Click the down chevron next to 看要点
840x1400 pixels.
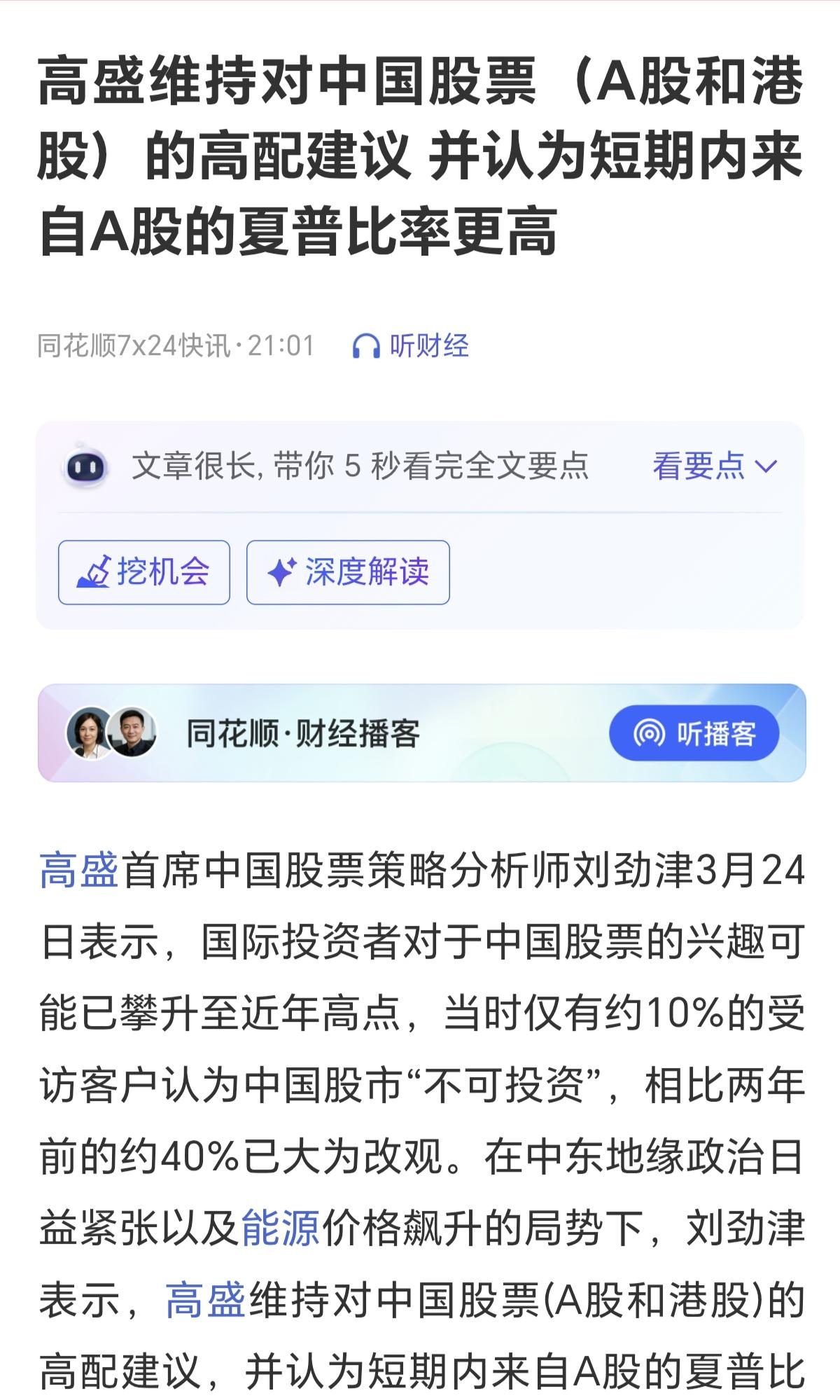764,466
